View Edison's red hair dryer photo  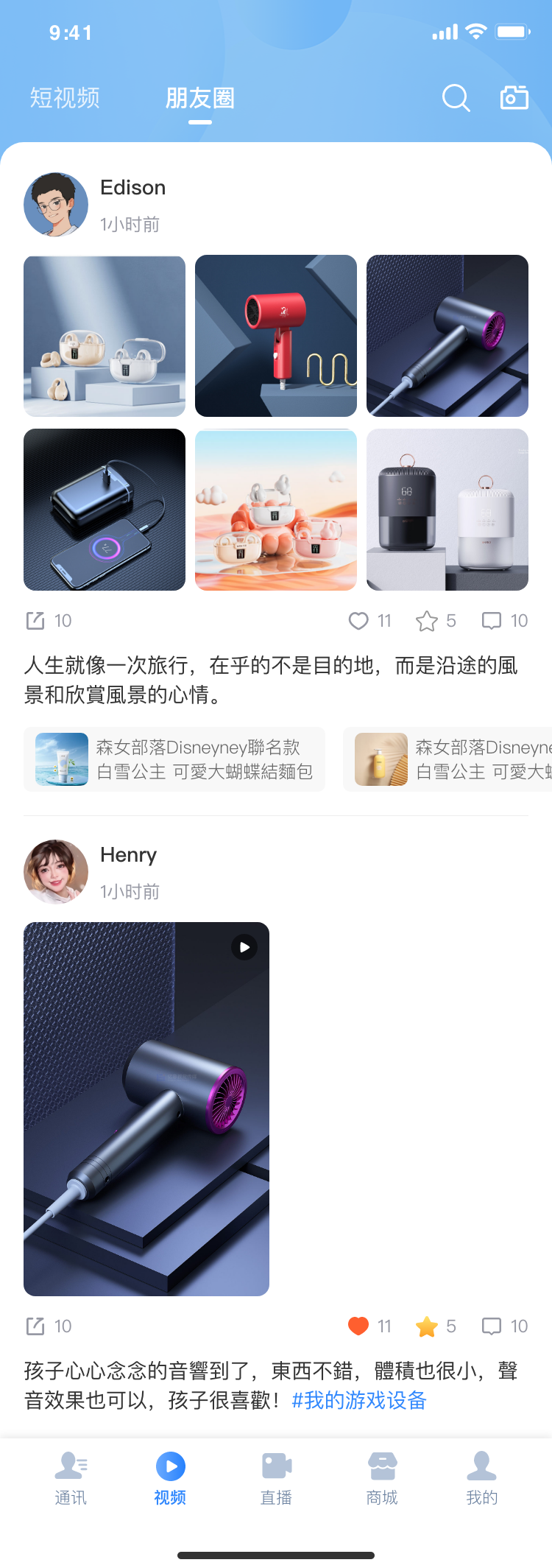coord(275,336)
